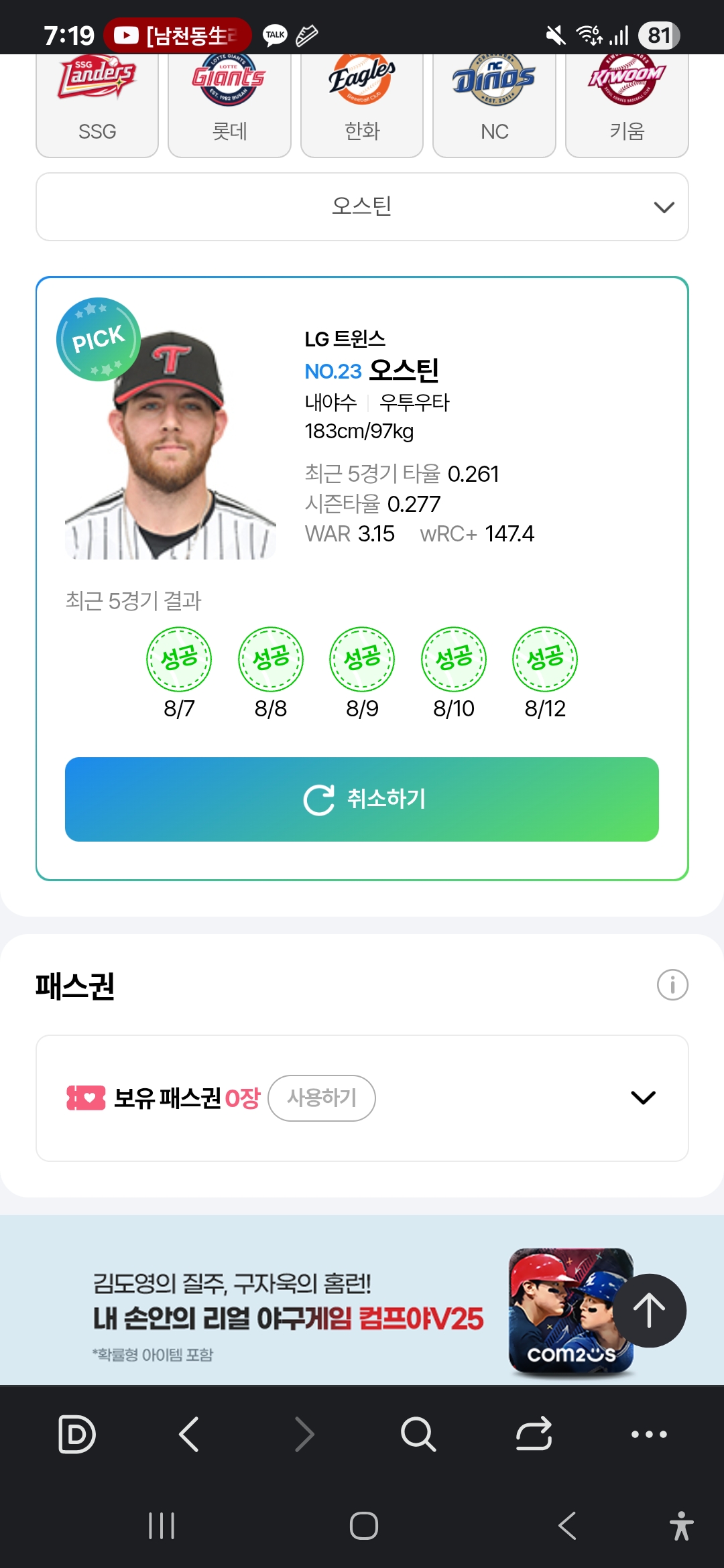This screenshot has width=724, height=1568.
Task: Go back to the previous page
Action: (190, 1435)
